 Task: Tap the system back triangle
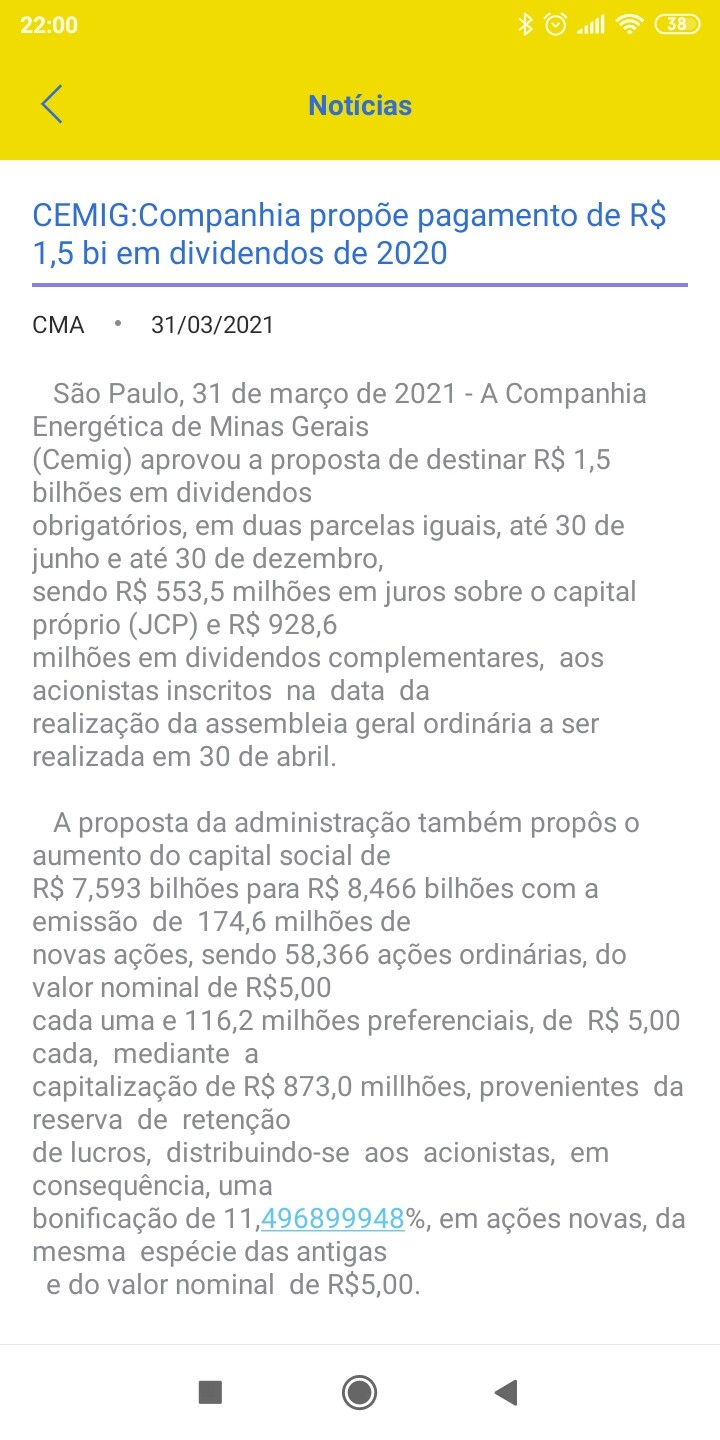click(507, 1391)
